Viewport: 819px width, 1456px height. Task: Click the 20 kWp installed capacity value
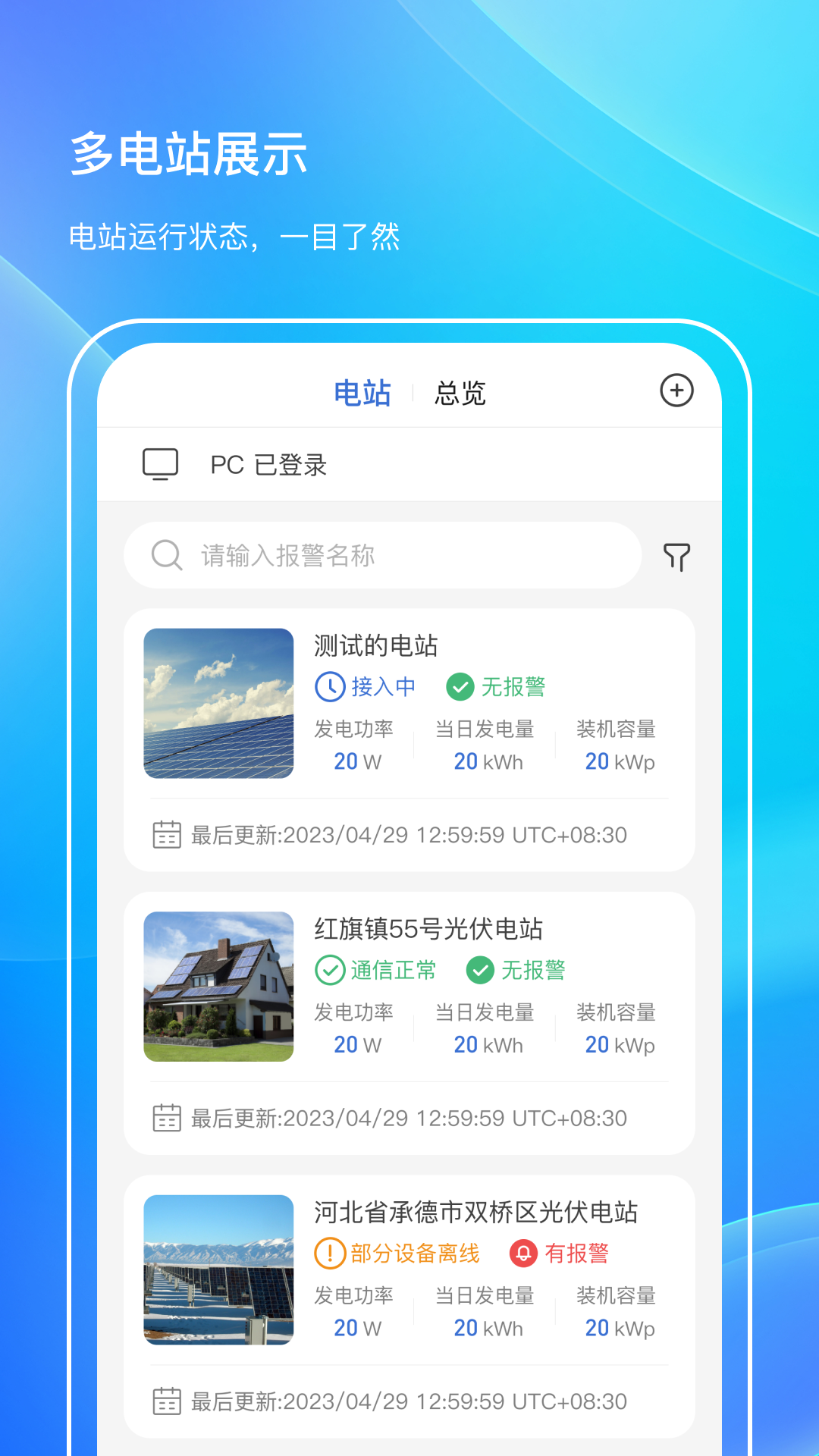(619, 761)
